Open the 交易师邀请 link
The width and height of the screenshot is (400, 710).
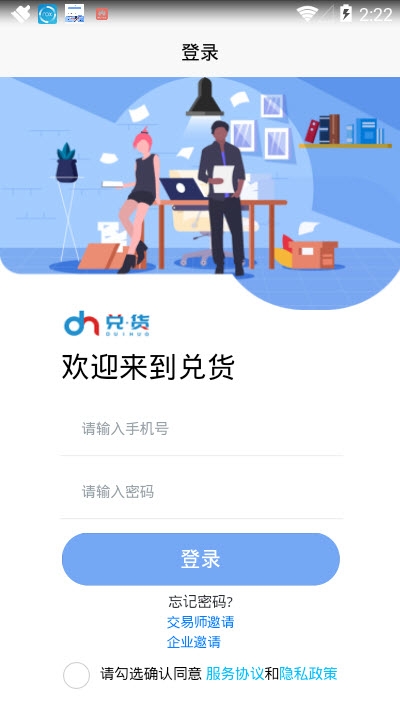201,622
